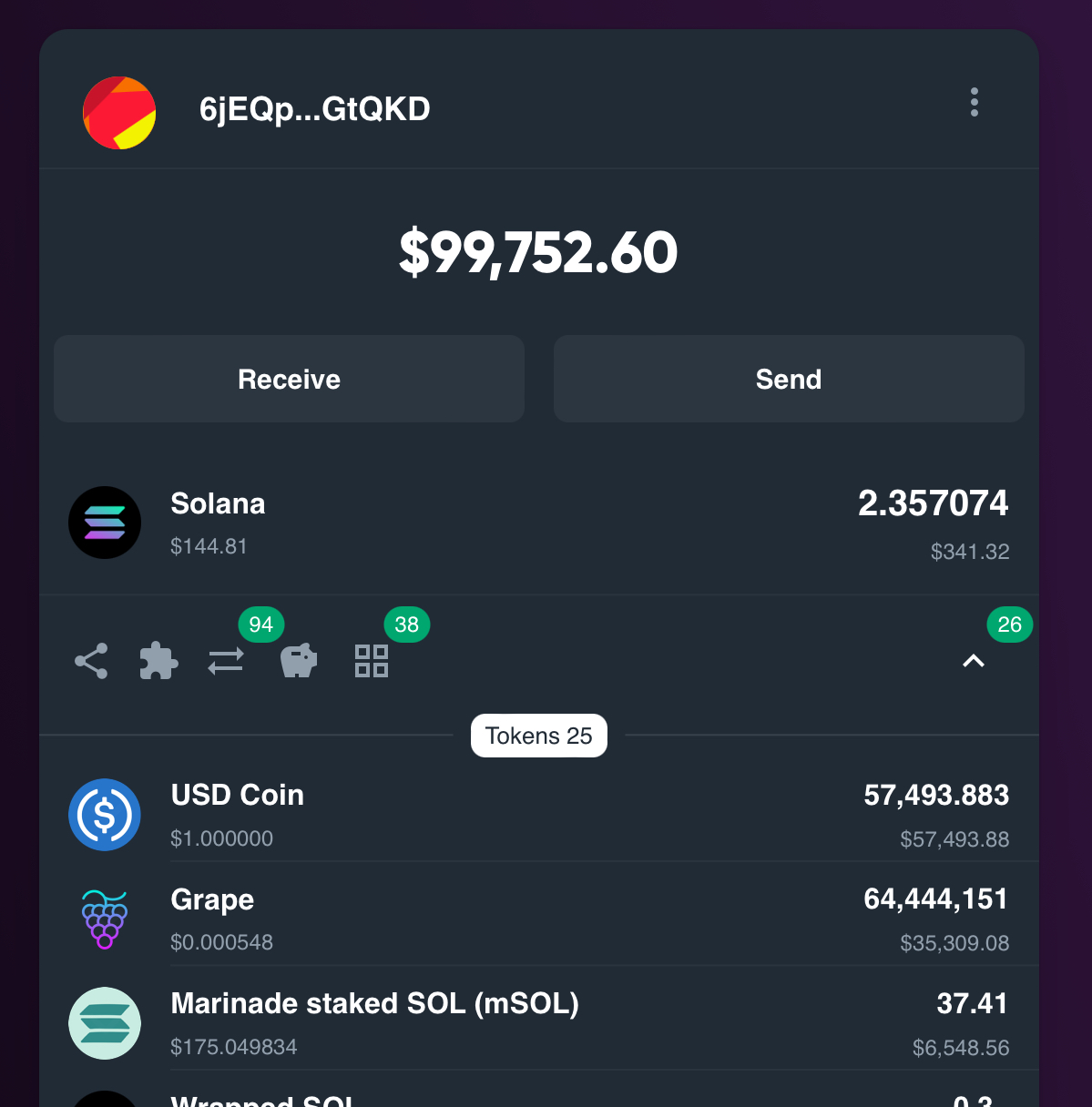Open Marinade staked SOL (mSOL) row
The height and width of the screenshot is (1107, 1092).
pyautogui.click(x=539, y=1023)
